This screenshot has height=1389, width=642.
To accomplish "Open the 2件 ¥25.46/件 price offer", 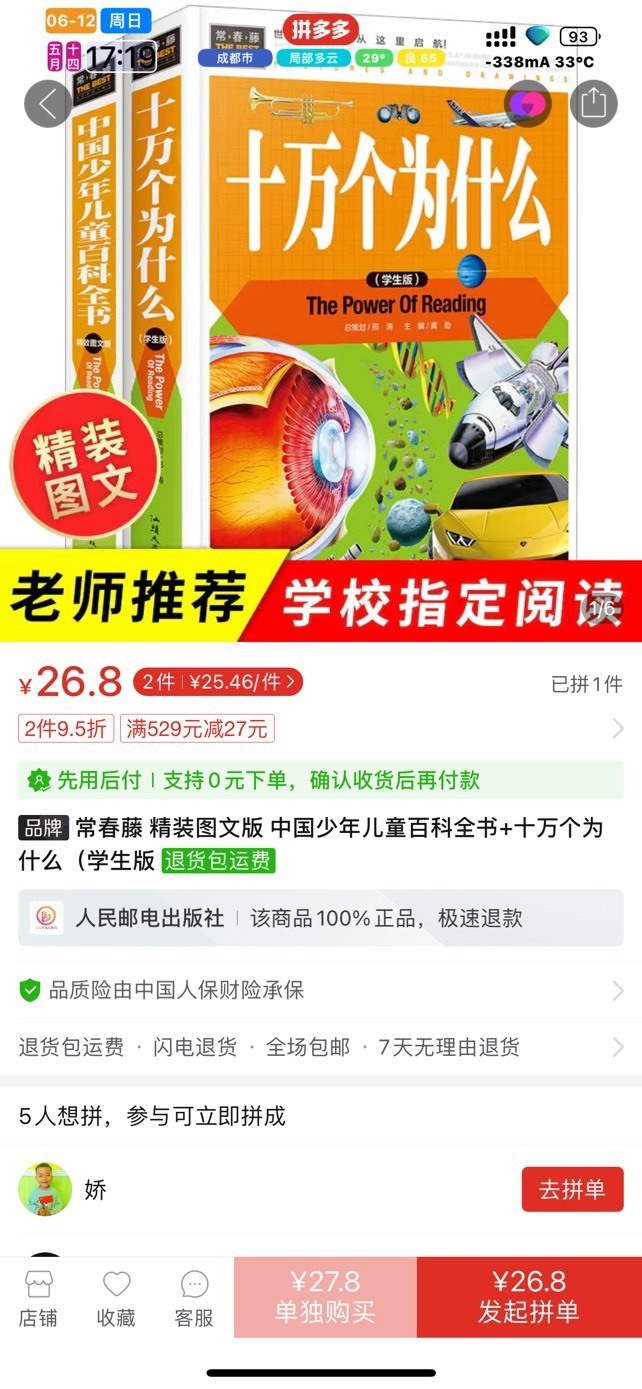I will pos(218,683).
